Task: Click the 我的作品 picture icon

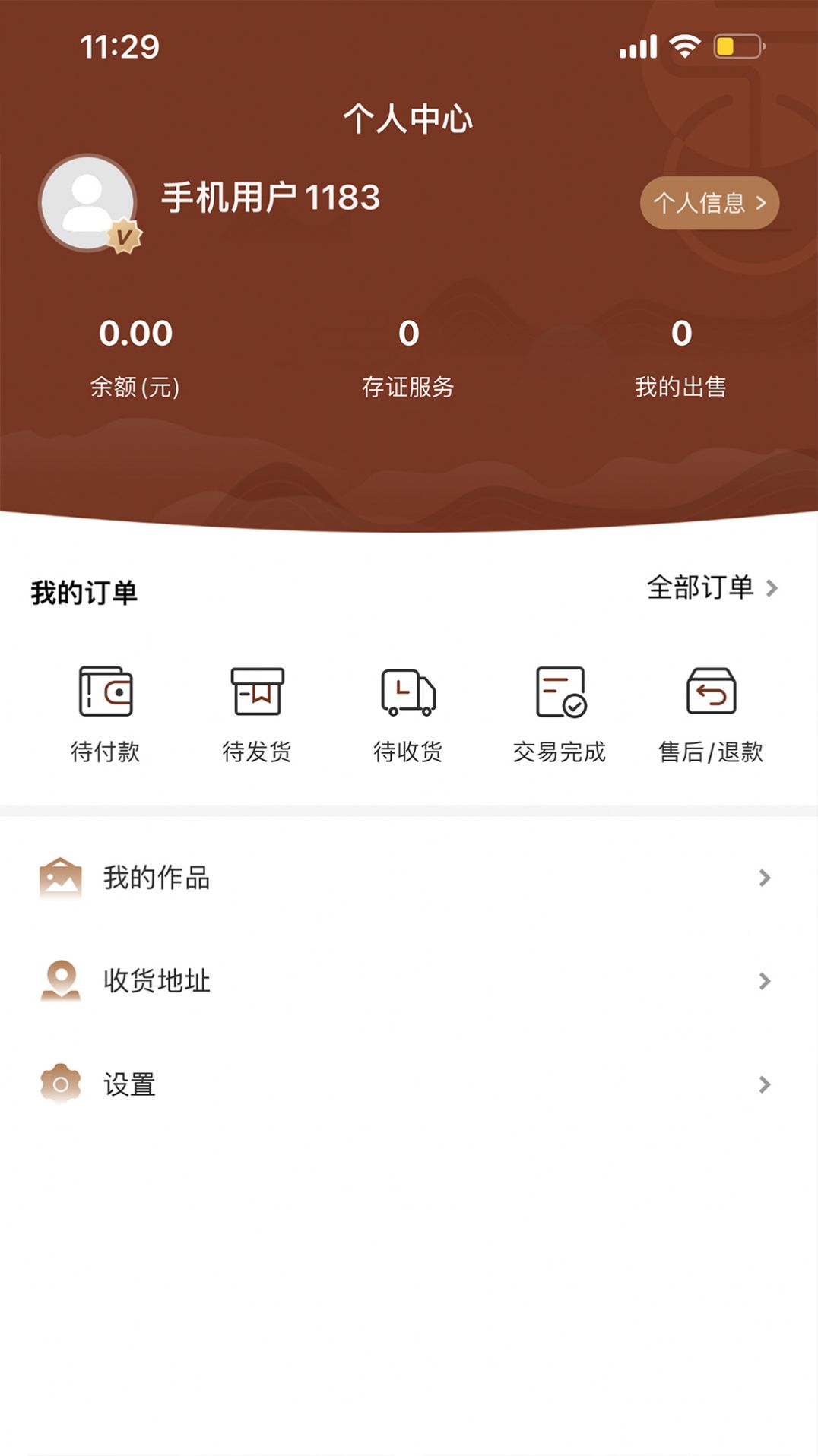Action: [61, 878]
